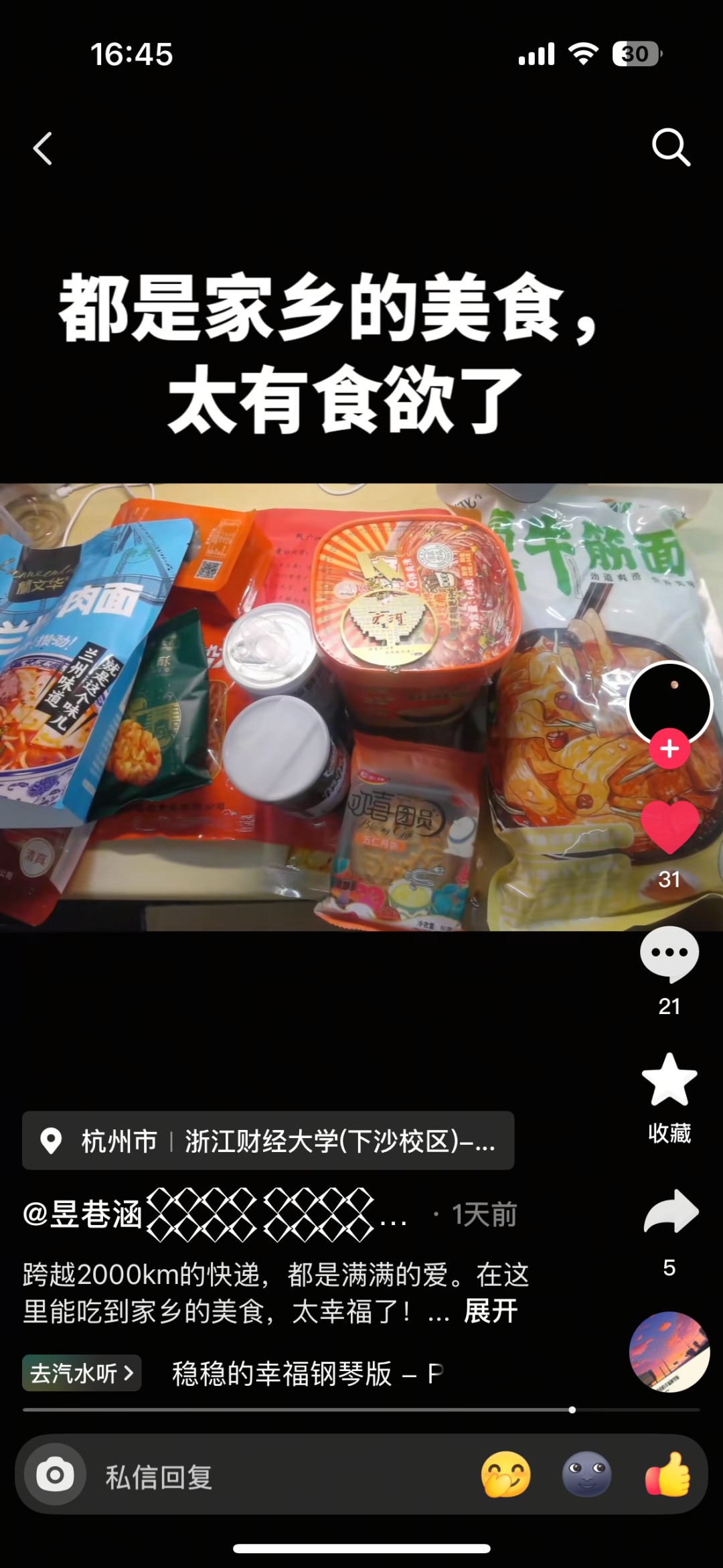Add the video to 收藏 favorites
The image size is (723, 1568).
coord(669,1080)
